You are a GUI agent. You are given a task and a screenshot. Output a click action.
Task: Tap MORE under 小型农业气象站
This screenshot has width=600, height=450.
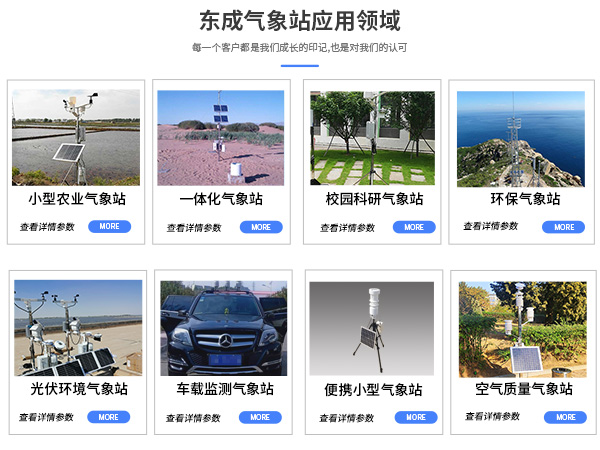[109, 227]
